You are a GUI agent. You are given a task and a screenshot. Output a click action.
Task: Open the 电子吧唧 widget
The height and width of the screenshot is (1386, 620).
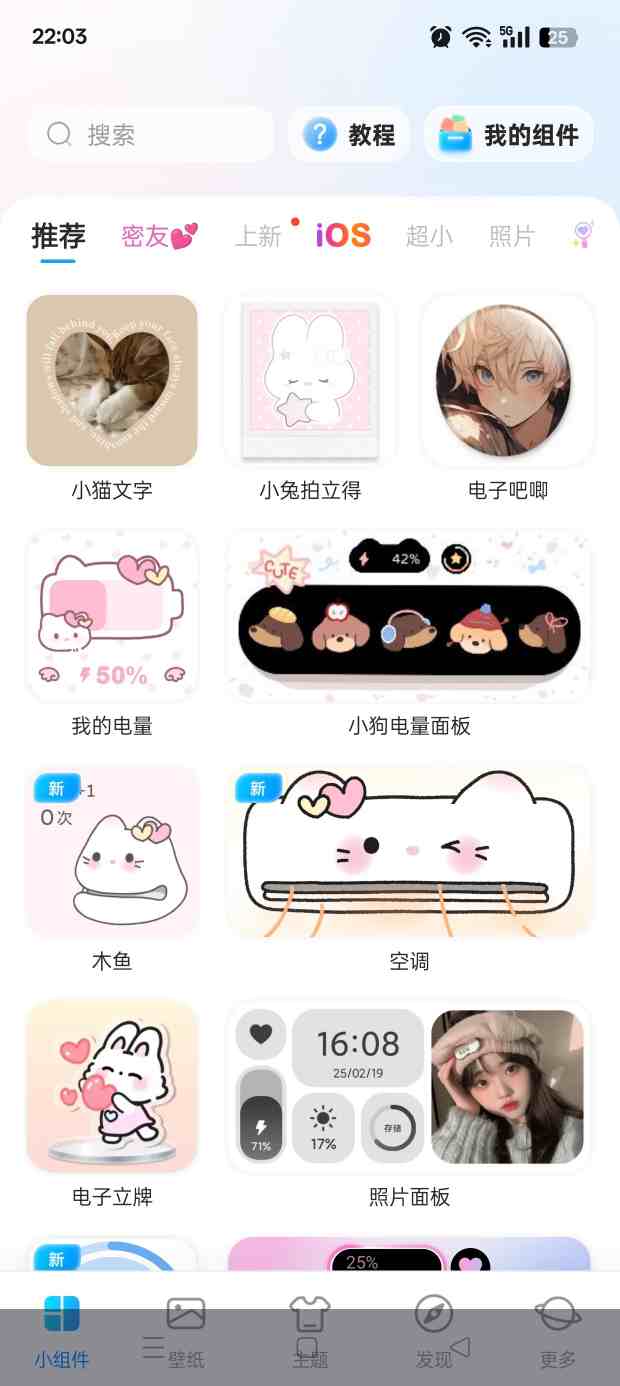point(508,381)
